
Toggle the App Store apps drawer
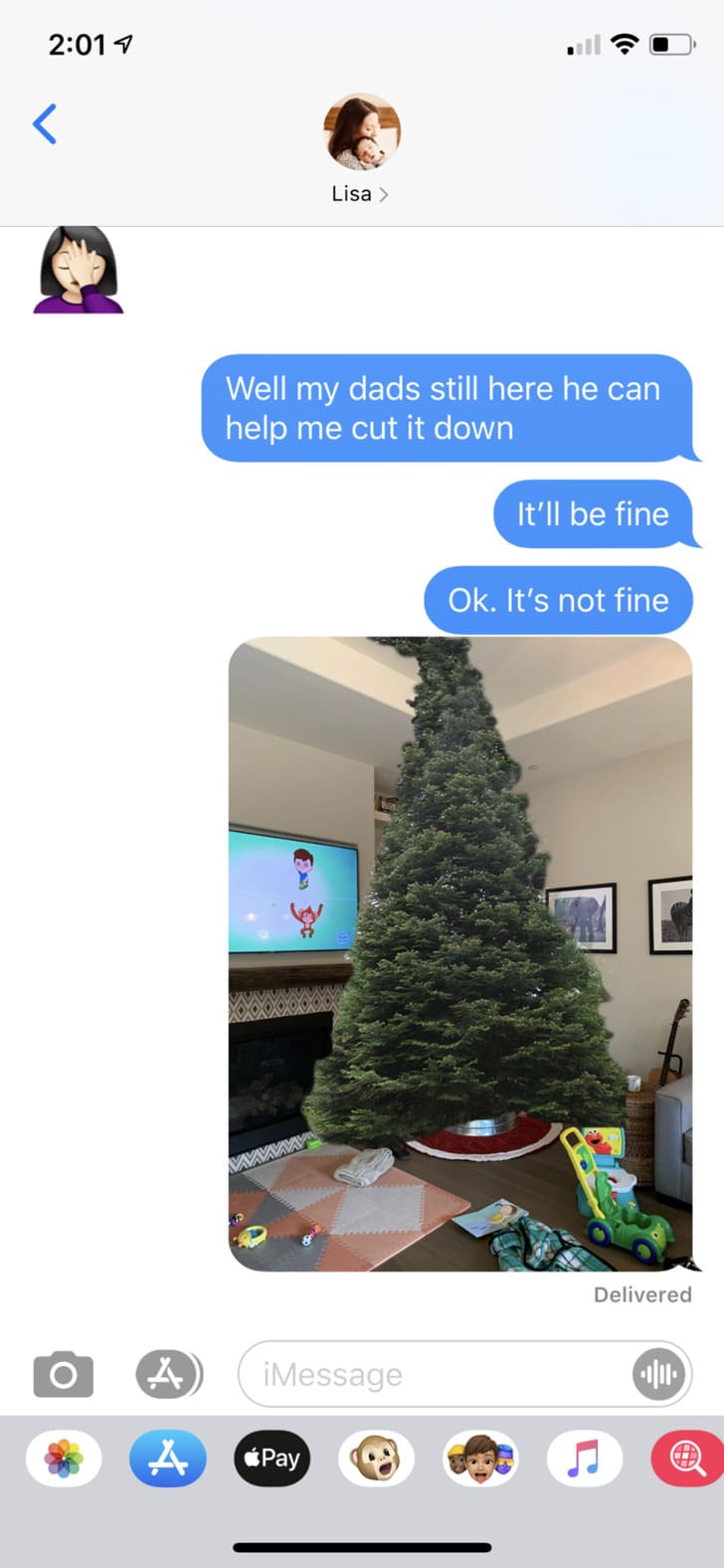coord(168,1375)
